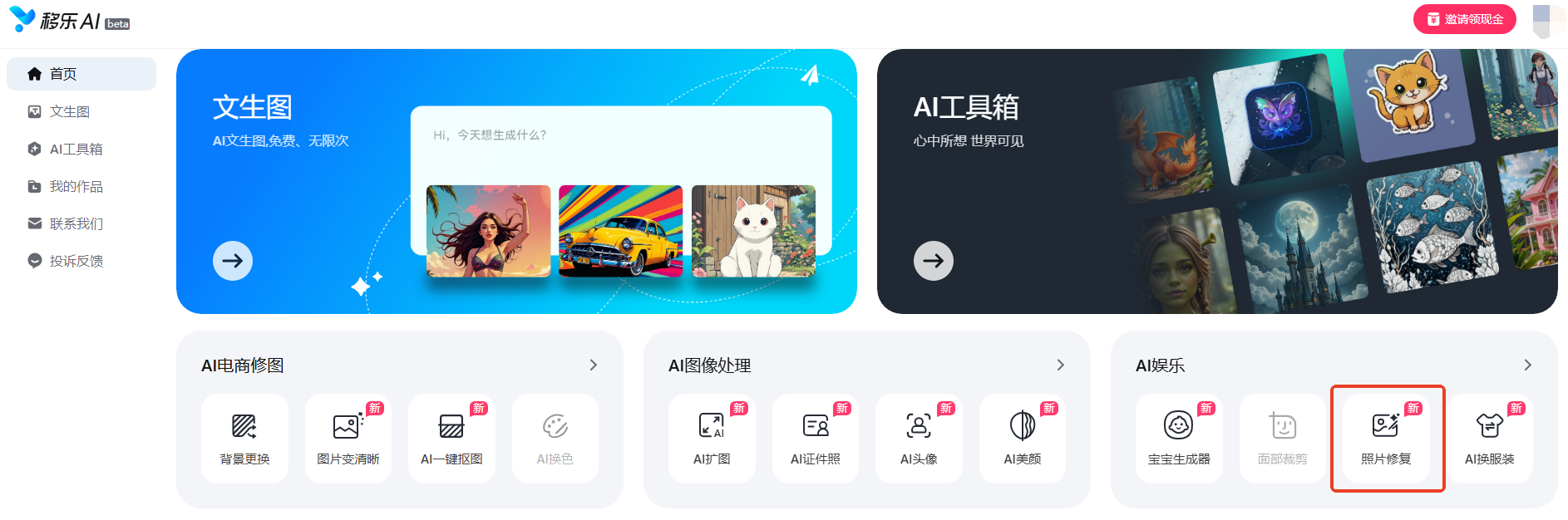
Task: Open the AI头像 generator
Action: pyautogui.click(x=919, y=439)
